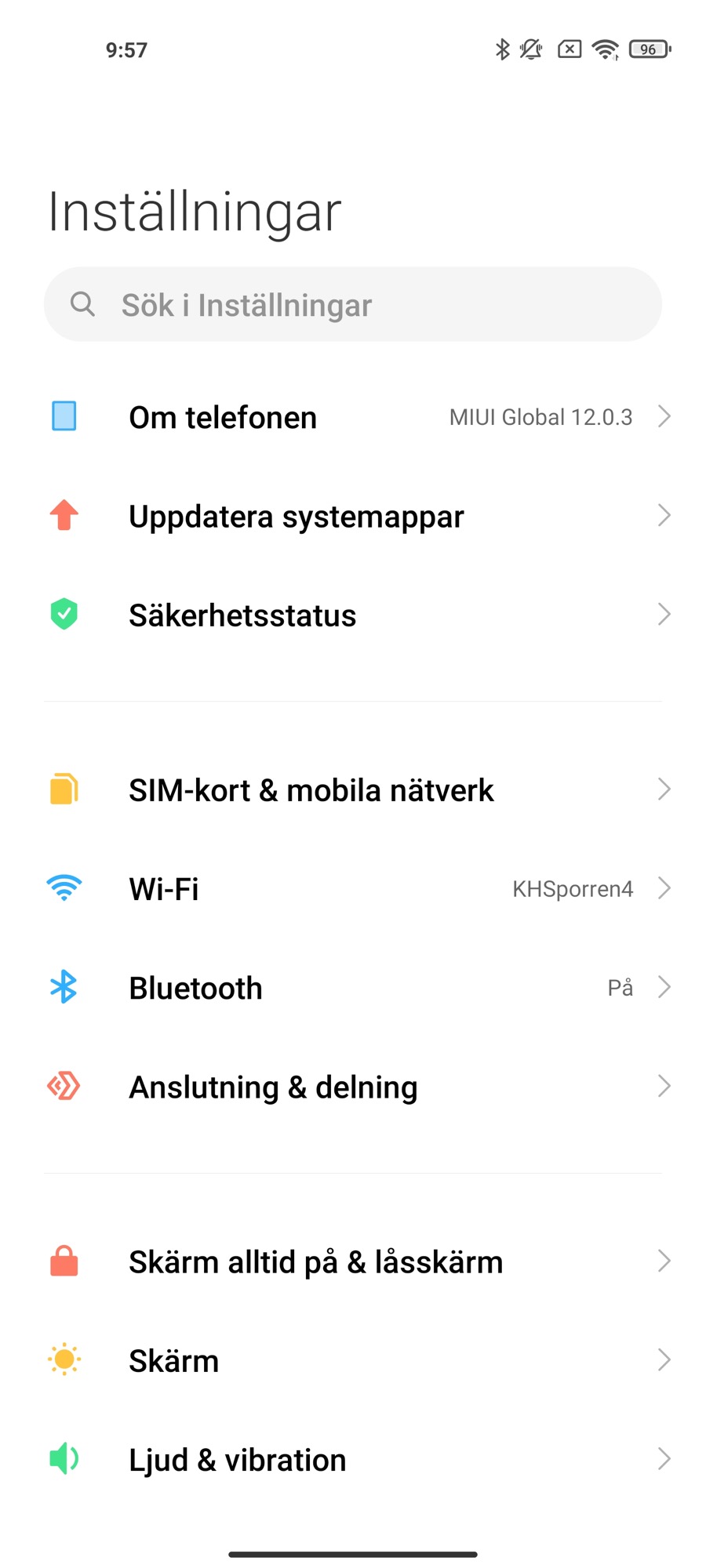Select the Skärm display settings row
Viewport: 706px width, 1568px height.
(x=353, y=1361)
